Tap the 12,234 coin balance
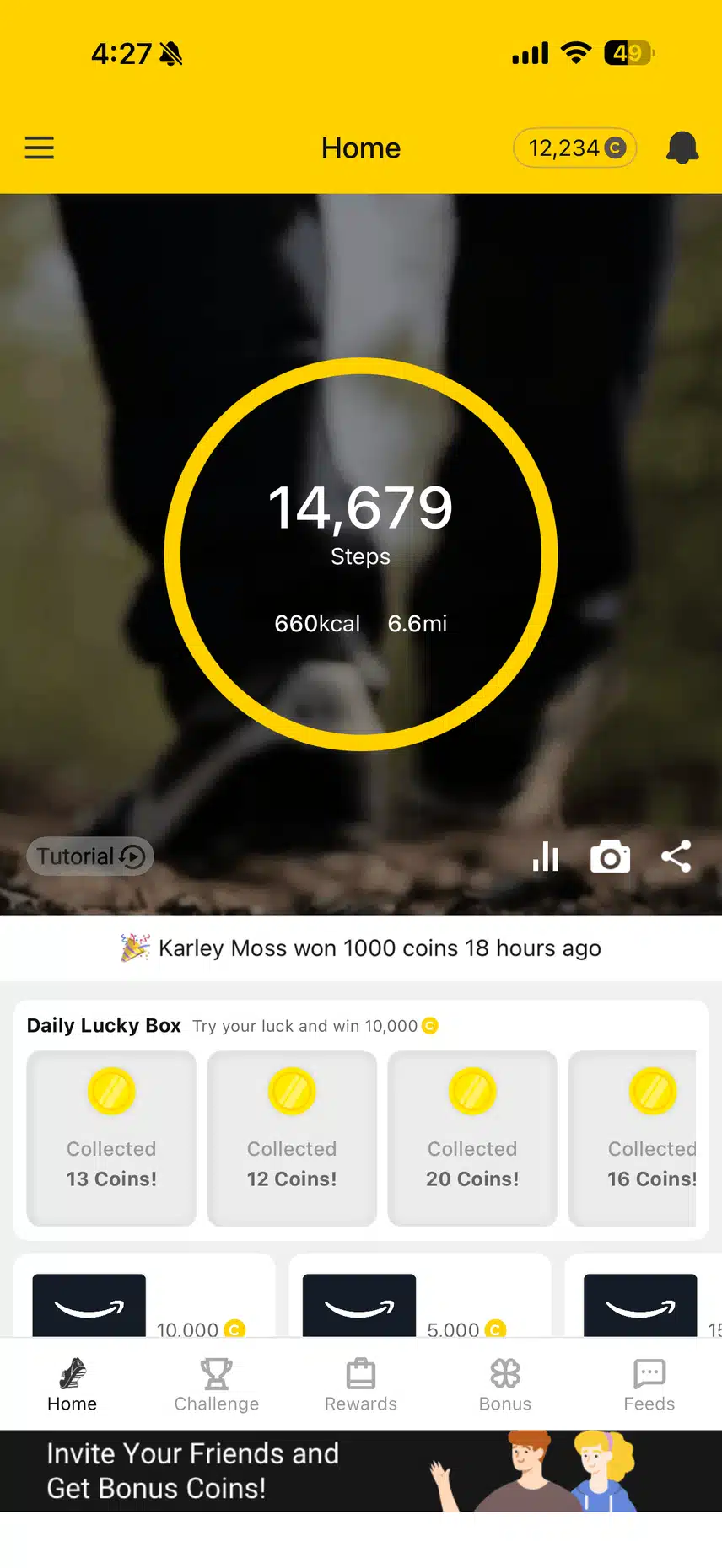722x1568 pixels. (x=575, y=148)
